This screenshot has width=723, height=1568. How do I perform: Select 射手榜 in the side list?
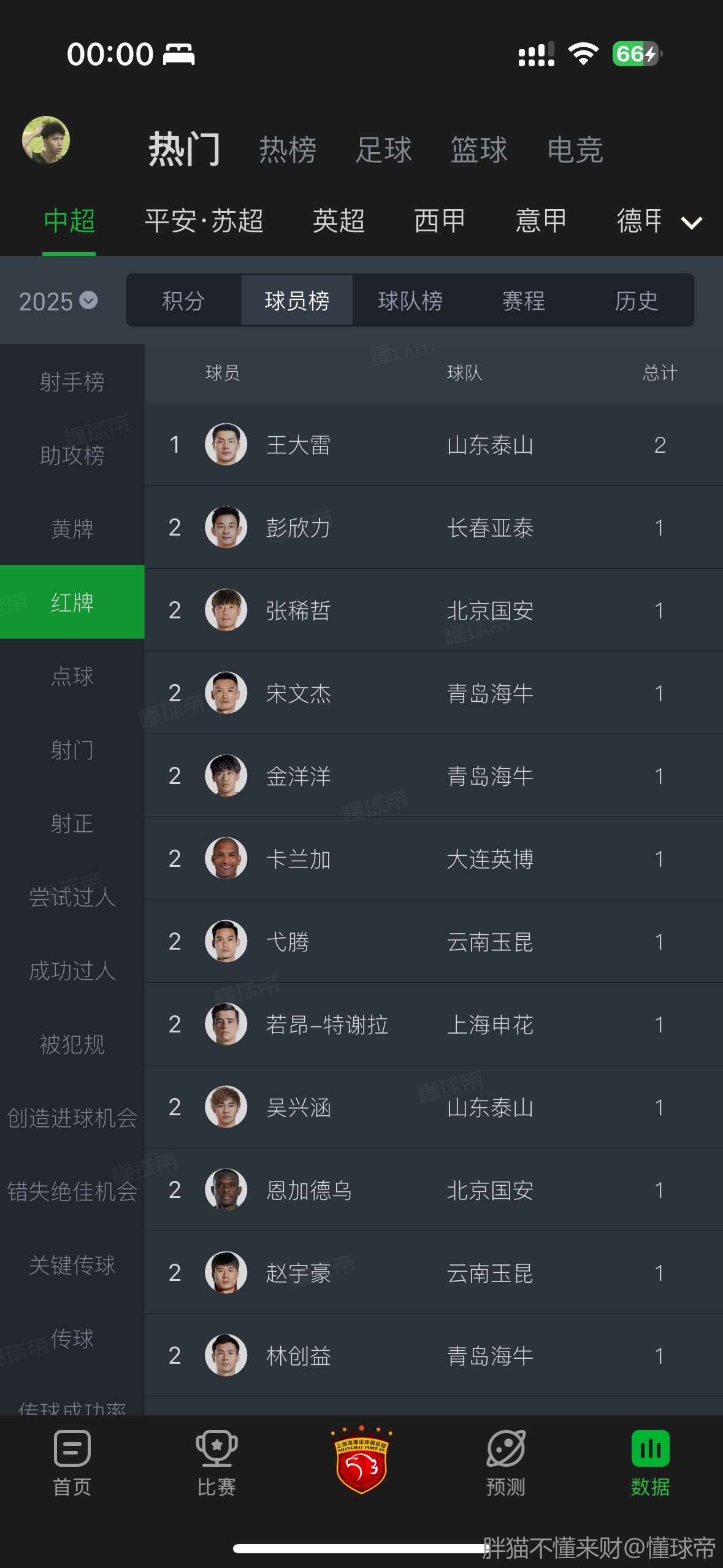[x=72, y=382]
